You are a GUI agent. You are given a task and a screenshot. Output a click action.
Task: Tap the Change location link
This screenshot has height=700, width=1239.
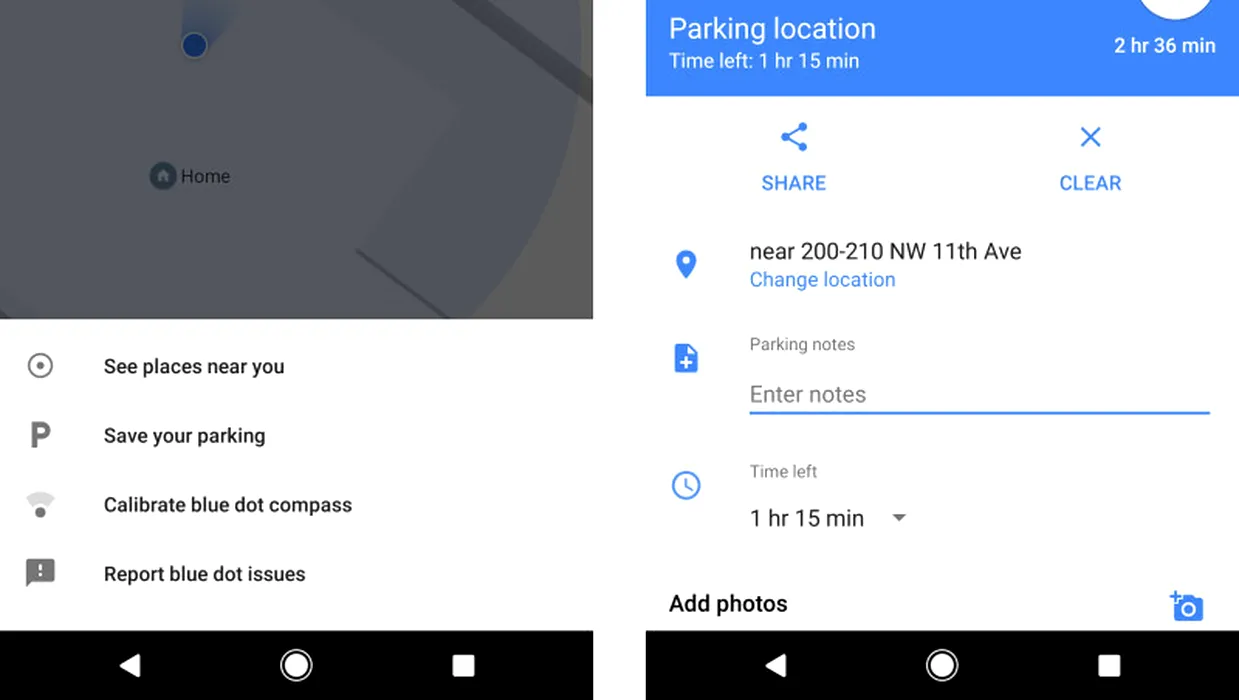[x=822, y=280]
